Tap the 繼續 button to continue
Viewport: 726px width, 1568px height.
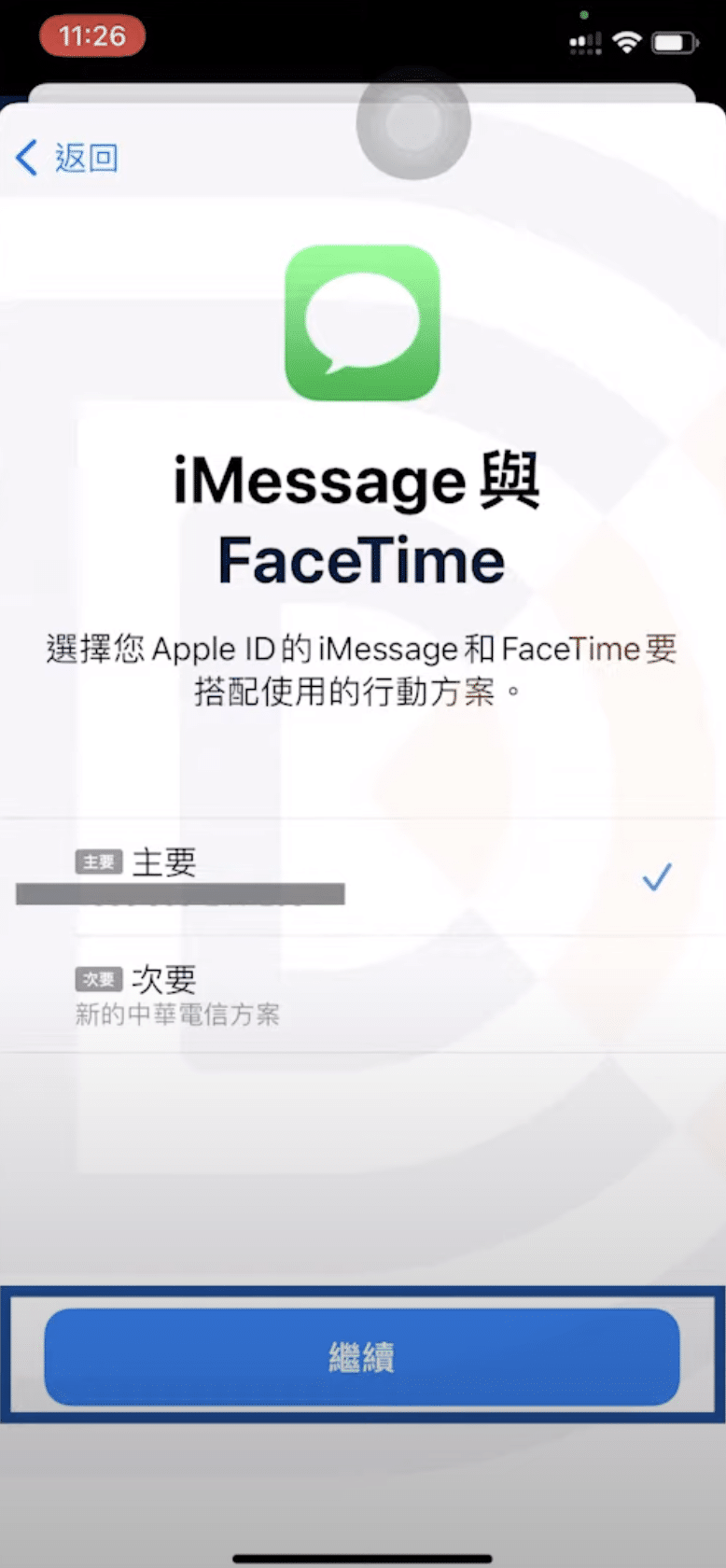tap(362, 1356)
